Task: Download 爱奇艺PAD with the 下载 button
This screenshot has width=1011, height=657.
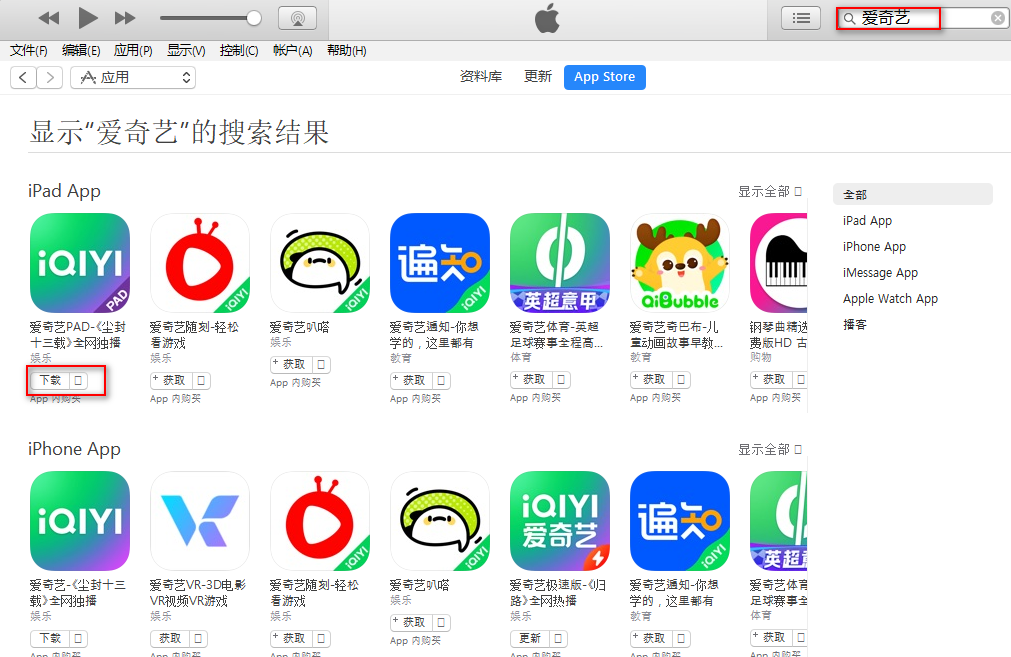Action: (x=49, y=380)
